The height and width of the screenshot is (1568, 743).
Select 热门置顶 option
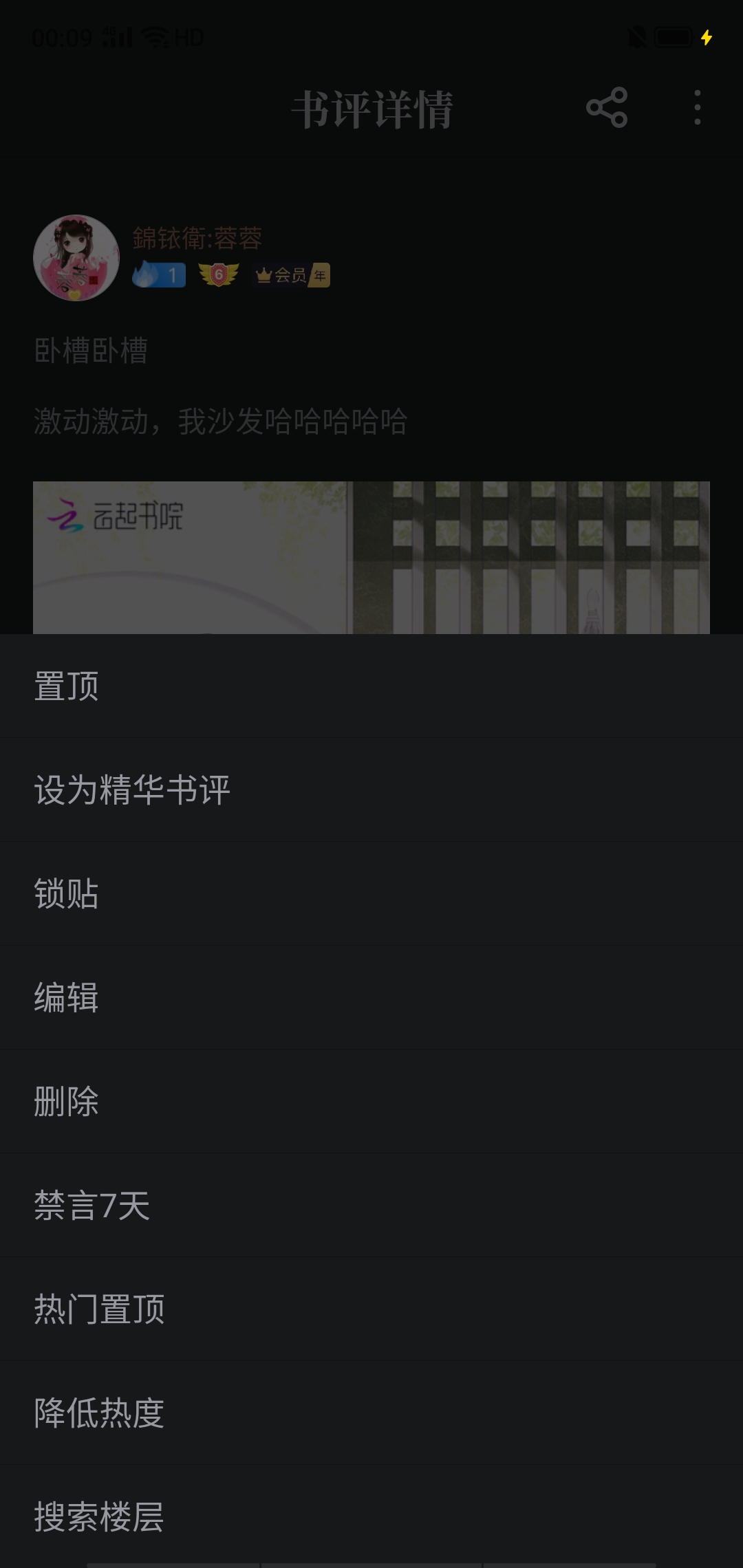click(100, 1309)
